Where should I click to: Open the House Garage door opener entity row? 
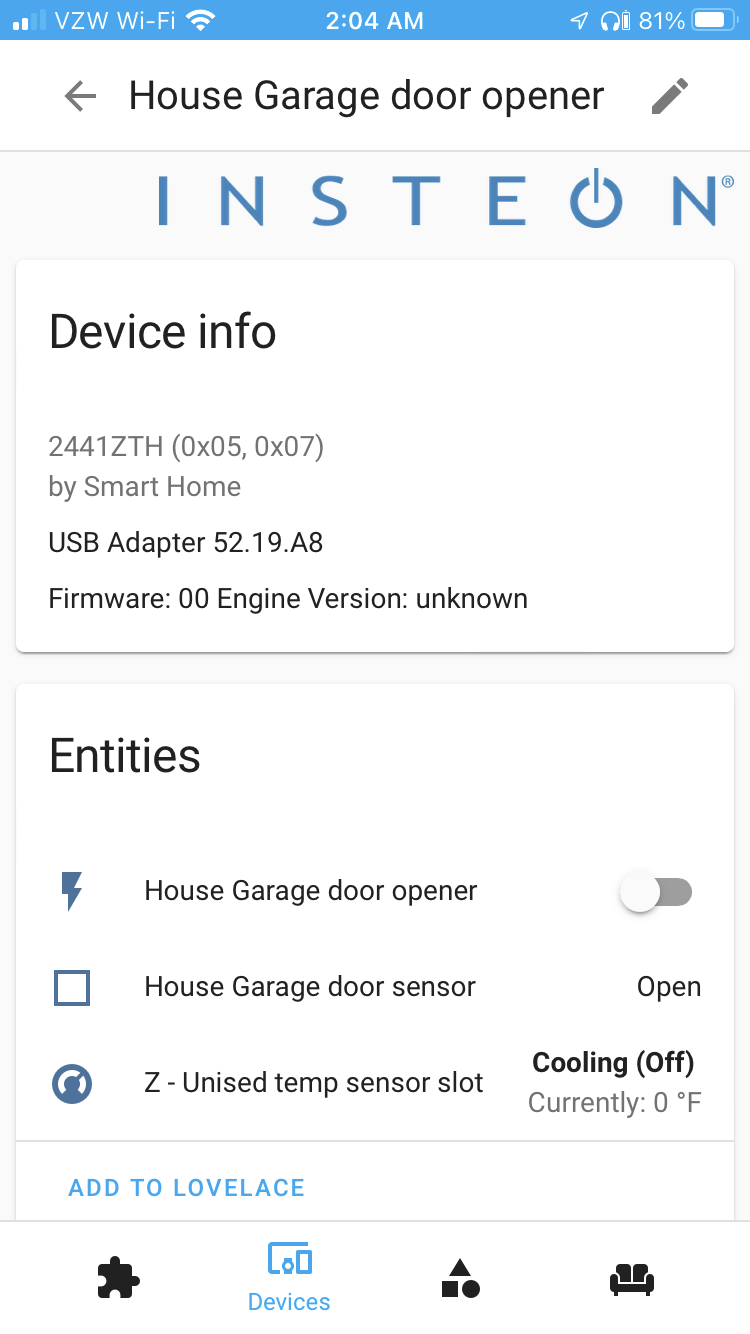(x=310, y=890)
